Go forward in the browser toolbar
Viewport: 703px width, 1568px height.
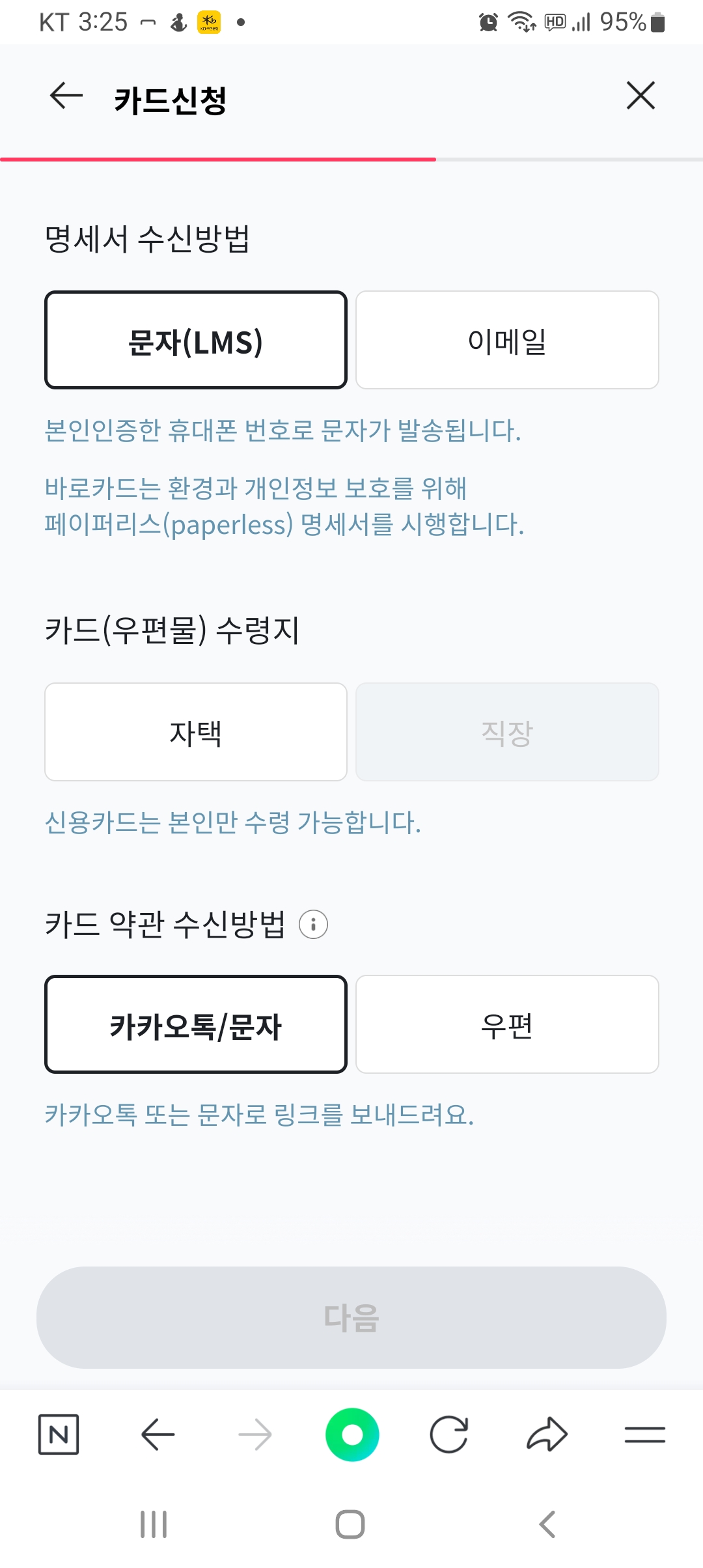255,1435
